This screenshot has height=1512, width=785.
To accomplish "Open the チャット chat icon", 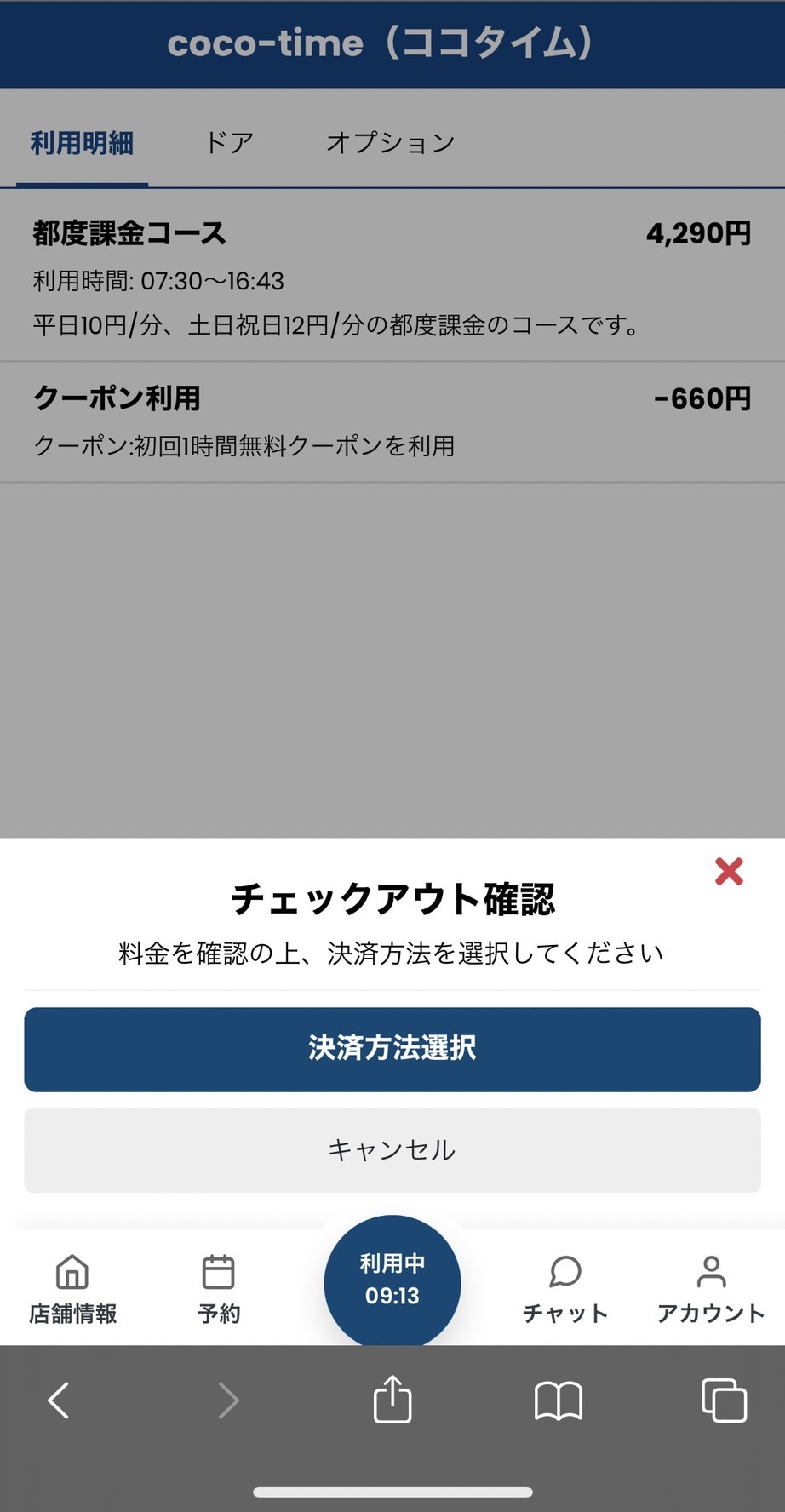I will pos(564,1284).
